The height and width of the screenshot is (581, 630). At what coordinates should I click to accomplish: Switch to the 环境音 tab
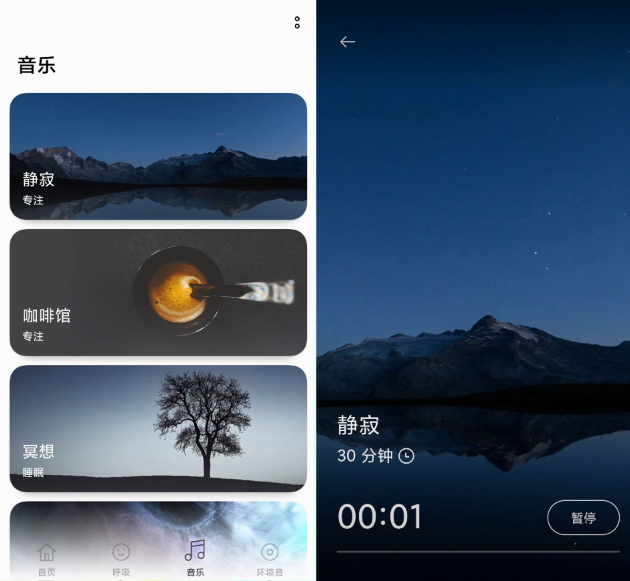point(269,558)
